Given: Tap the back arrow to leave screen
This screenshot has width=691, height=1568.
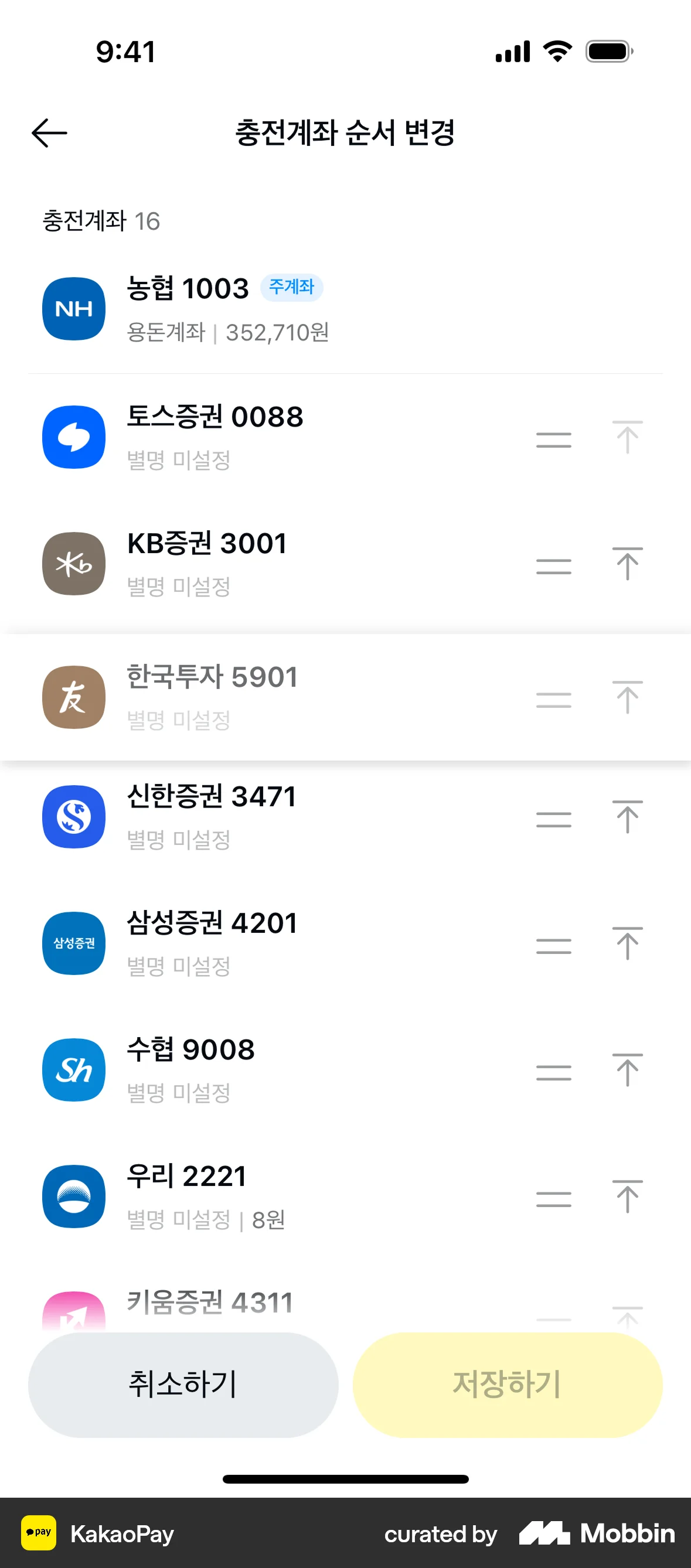Looking at the screenshot, I should (49, 132).
